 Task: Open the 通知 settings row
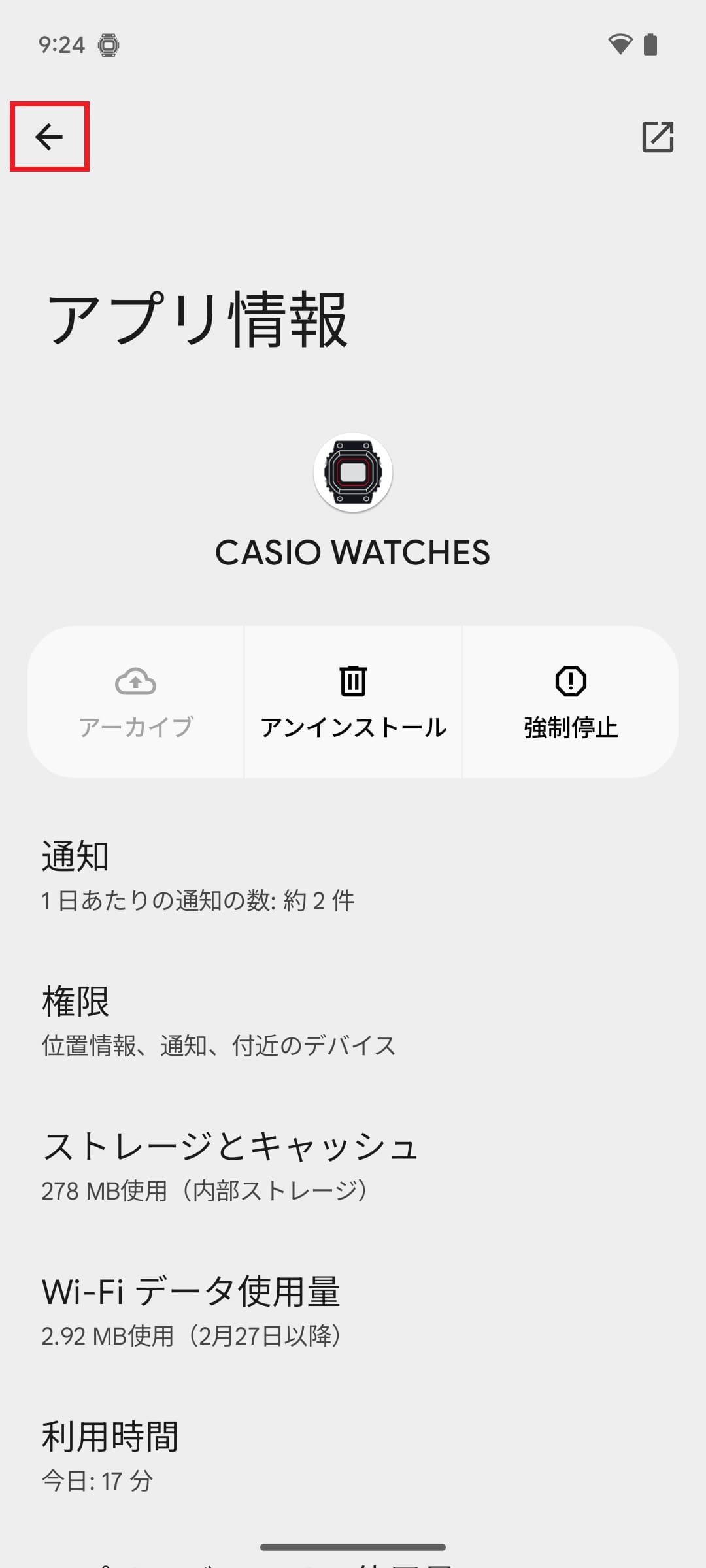353,877
